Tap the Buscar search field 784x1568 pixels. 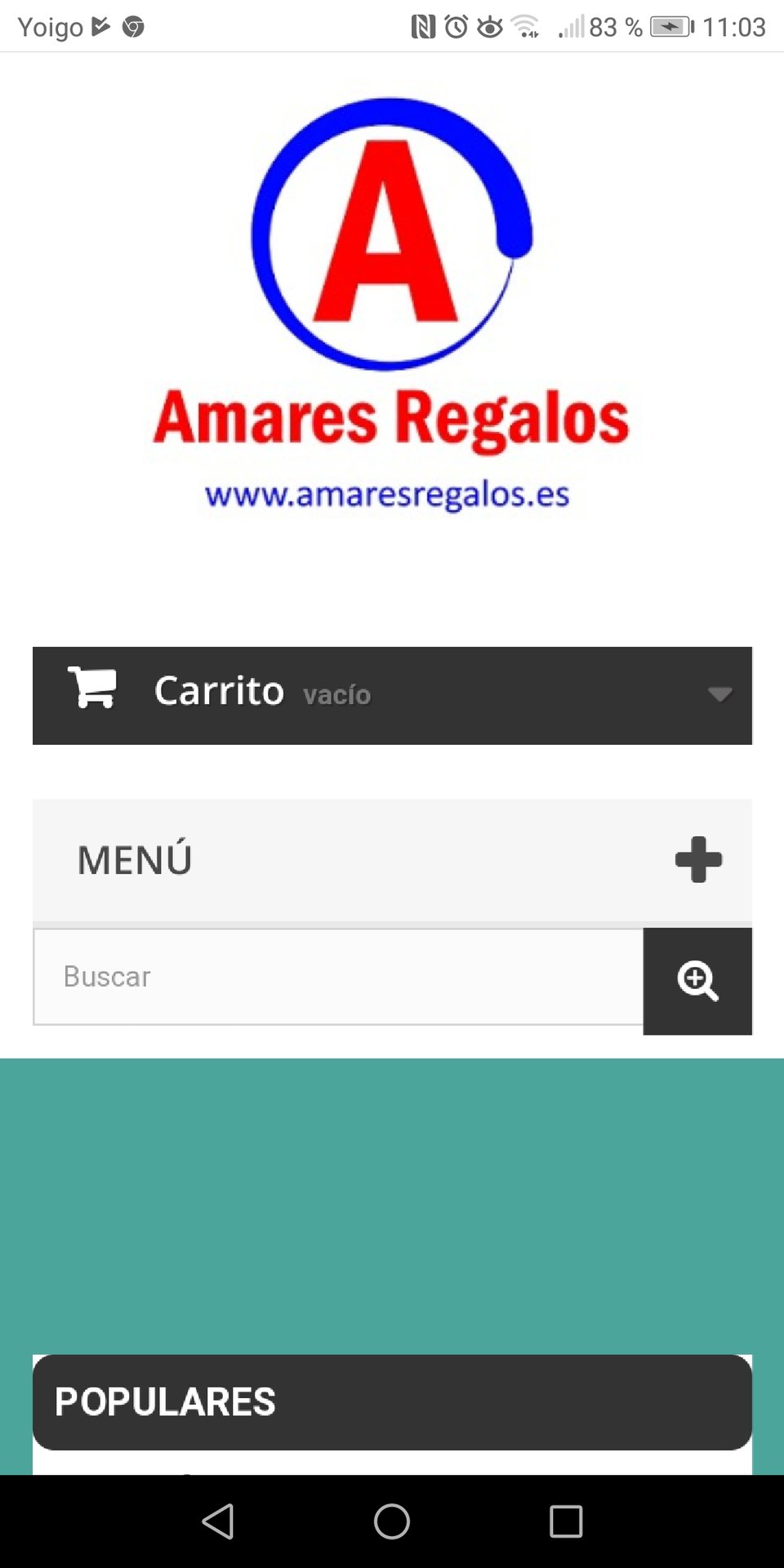click(338, 977)
